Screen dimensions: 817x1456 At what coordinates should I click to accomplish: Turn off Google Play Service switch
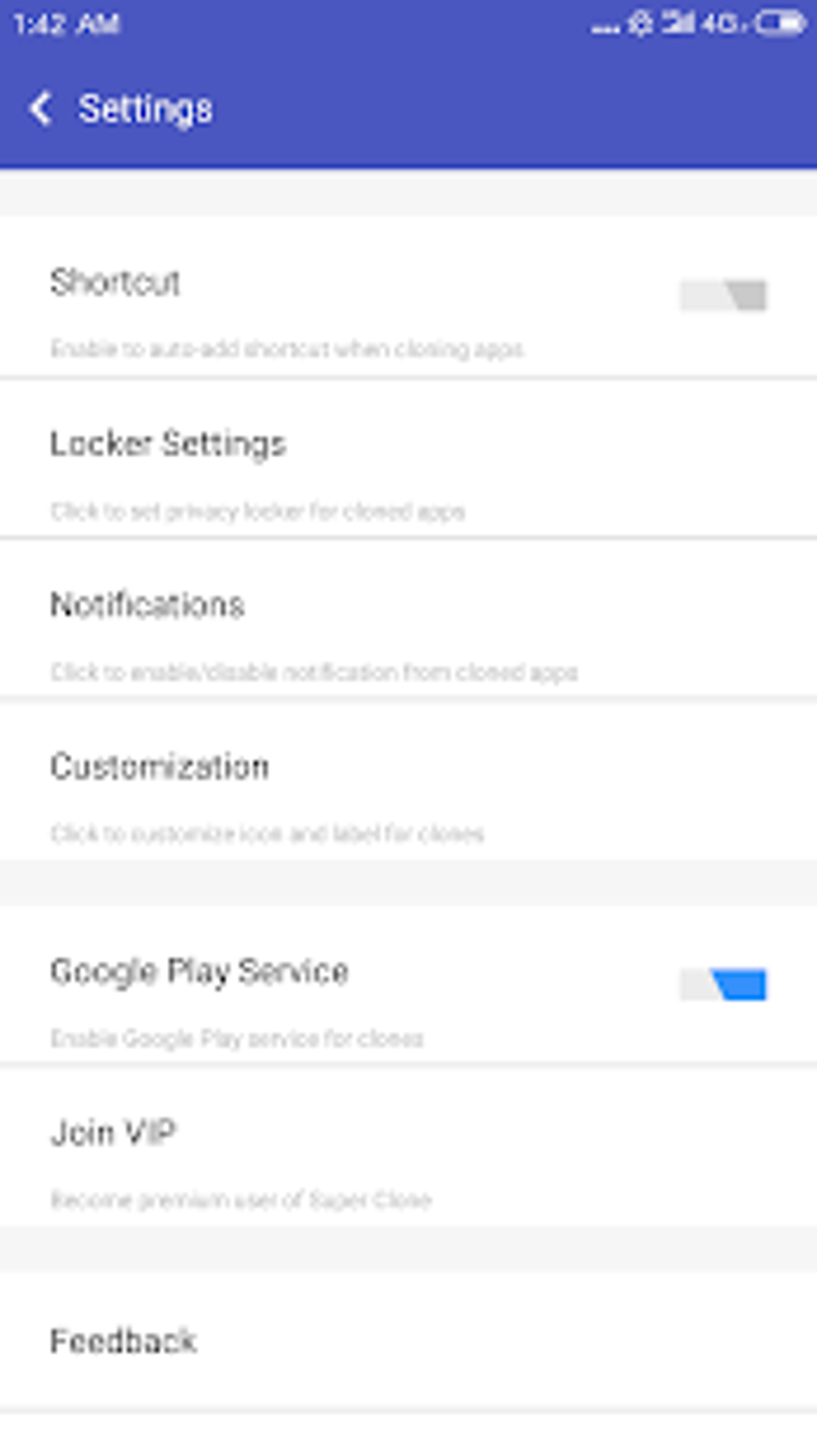pyautogui.click(x=723, y=985)
